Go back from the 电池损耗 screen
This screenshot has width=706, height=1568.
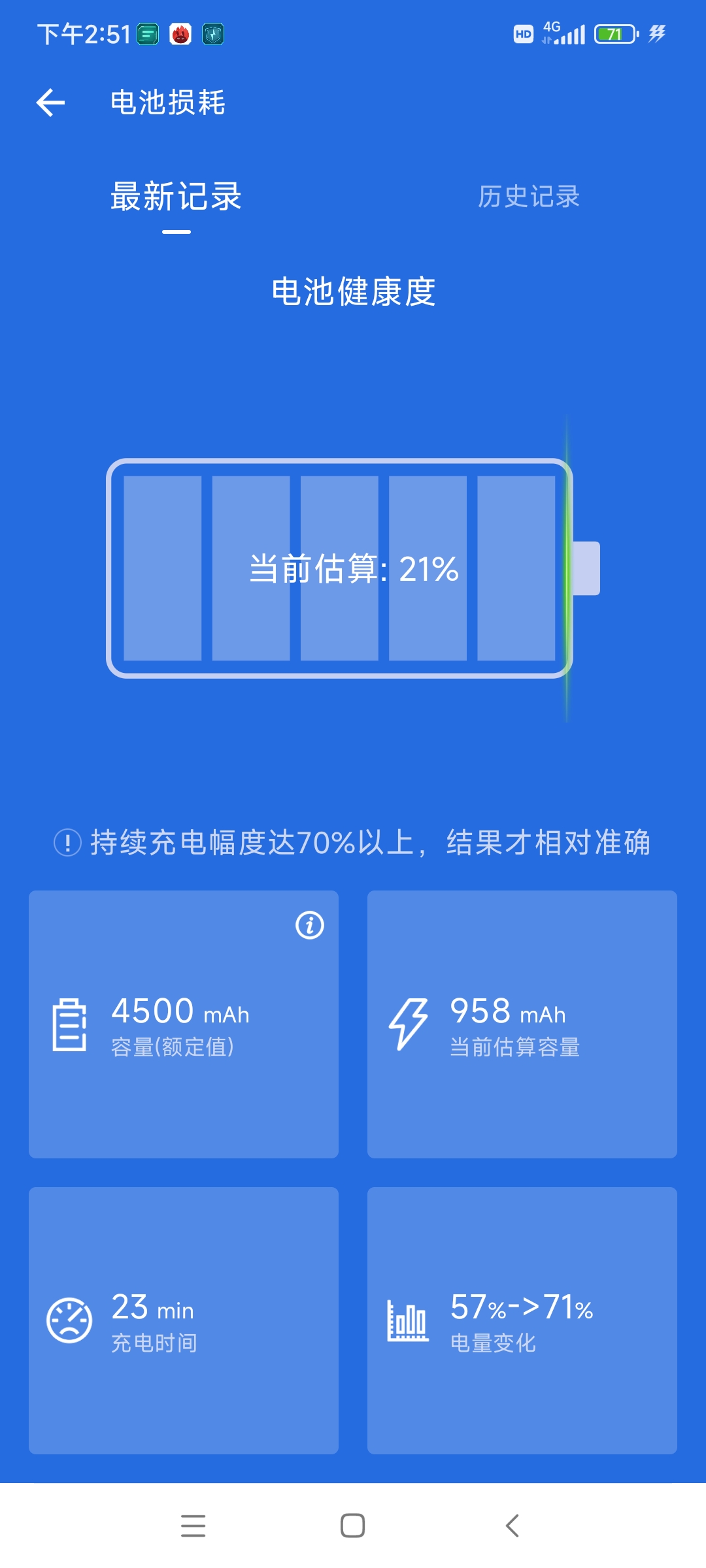point(51,103)
